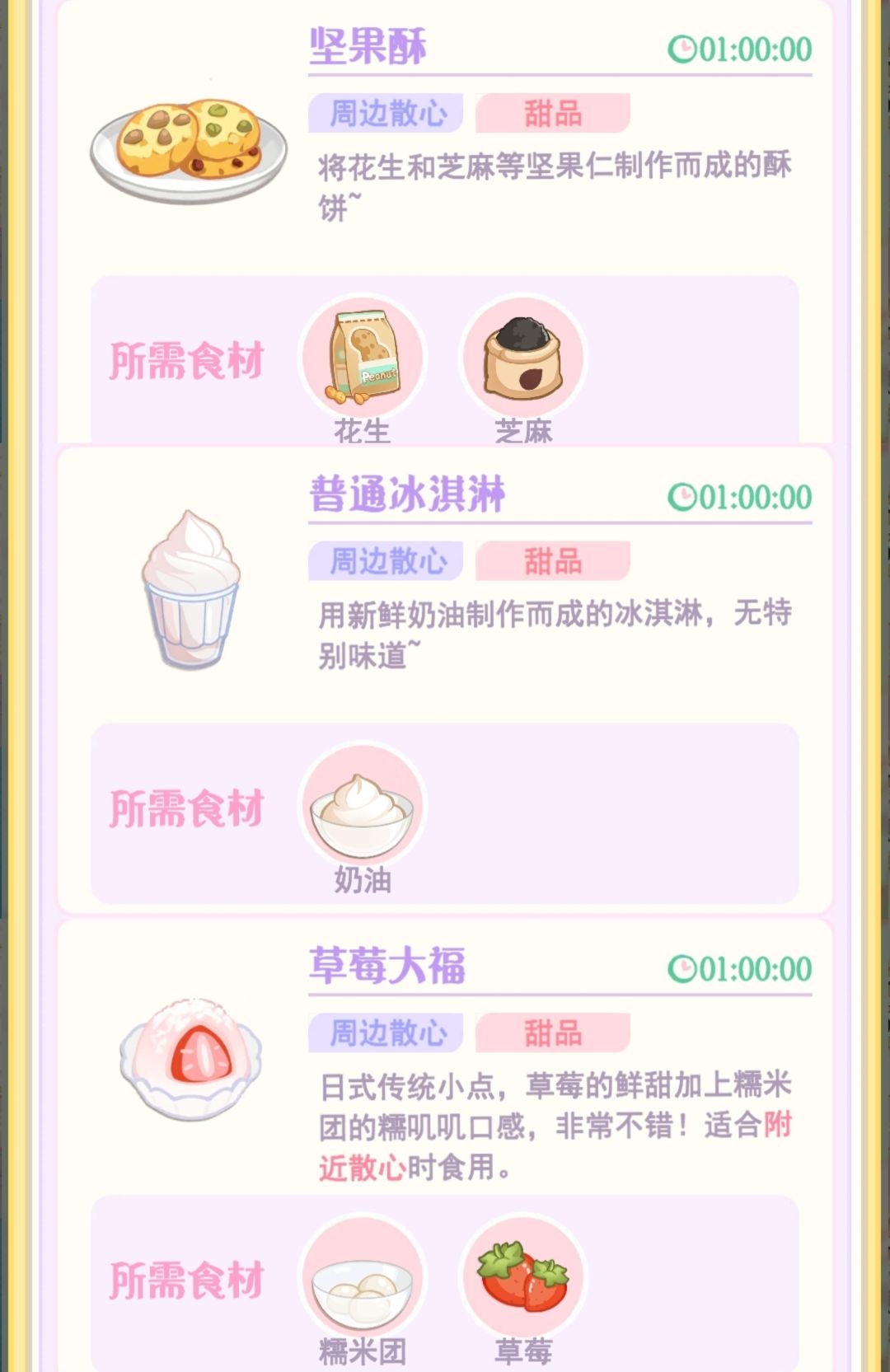Screen dimensions: 890x1372
Task: Switch to the 甜品 category tab on 坚果酥
Action: [553, 114]
